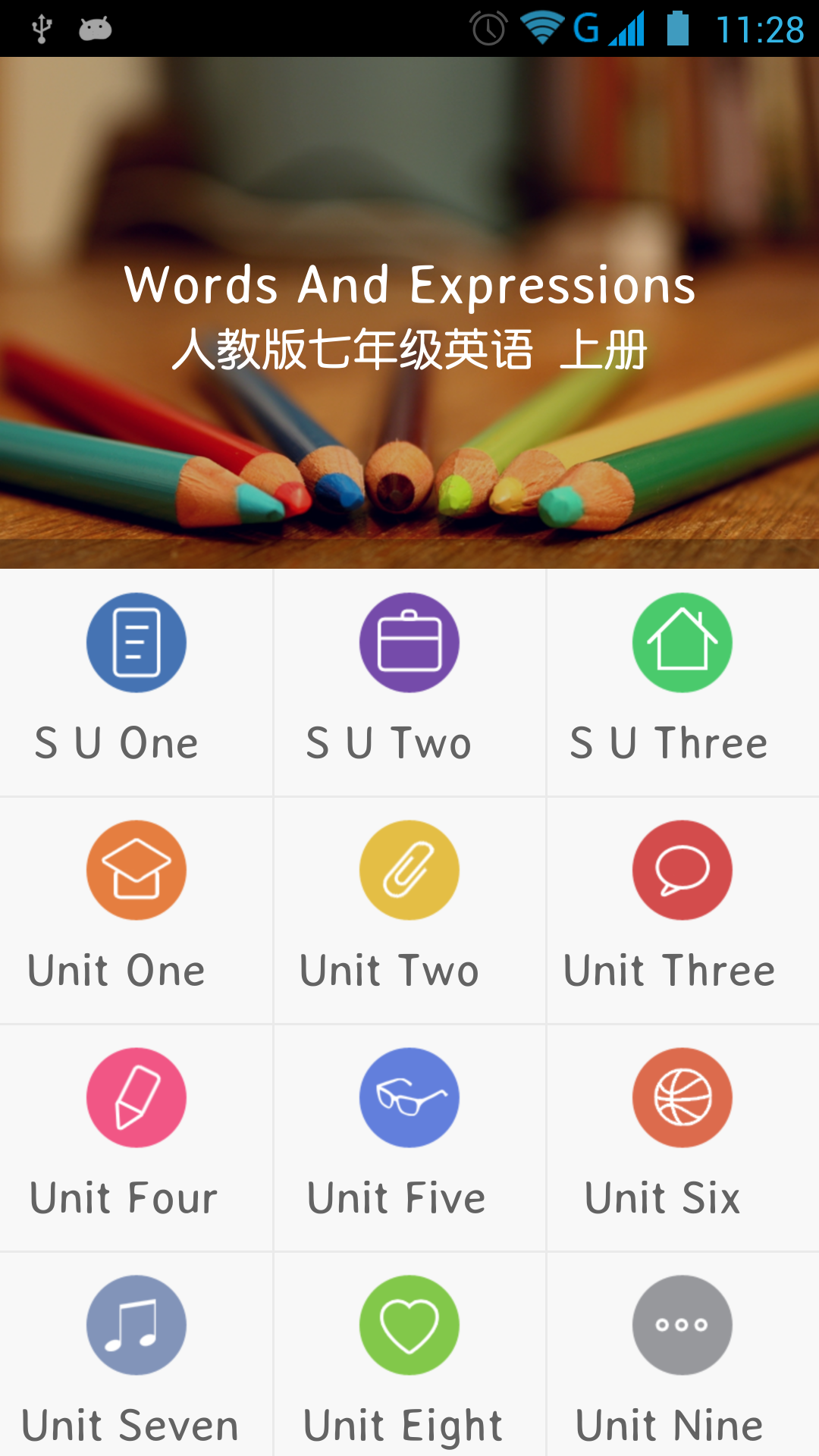Open the S U One section

pyautogui.click(x=136, y=681)
